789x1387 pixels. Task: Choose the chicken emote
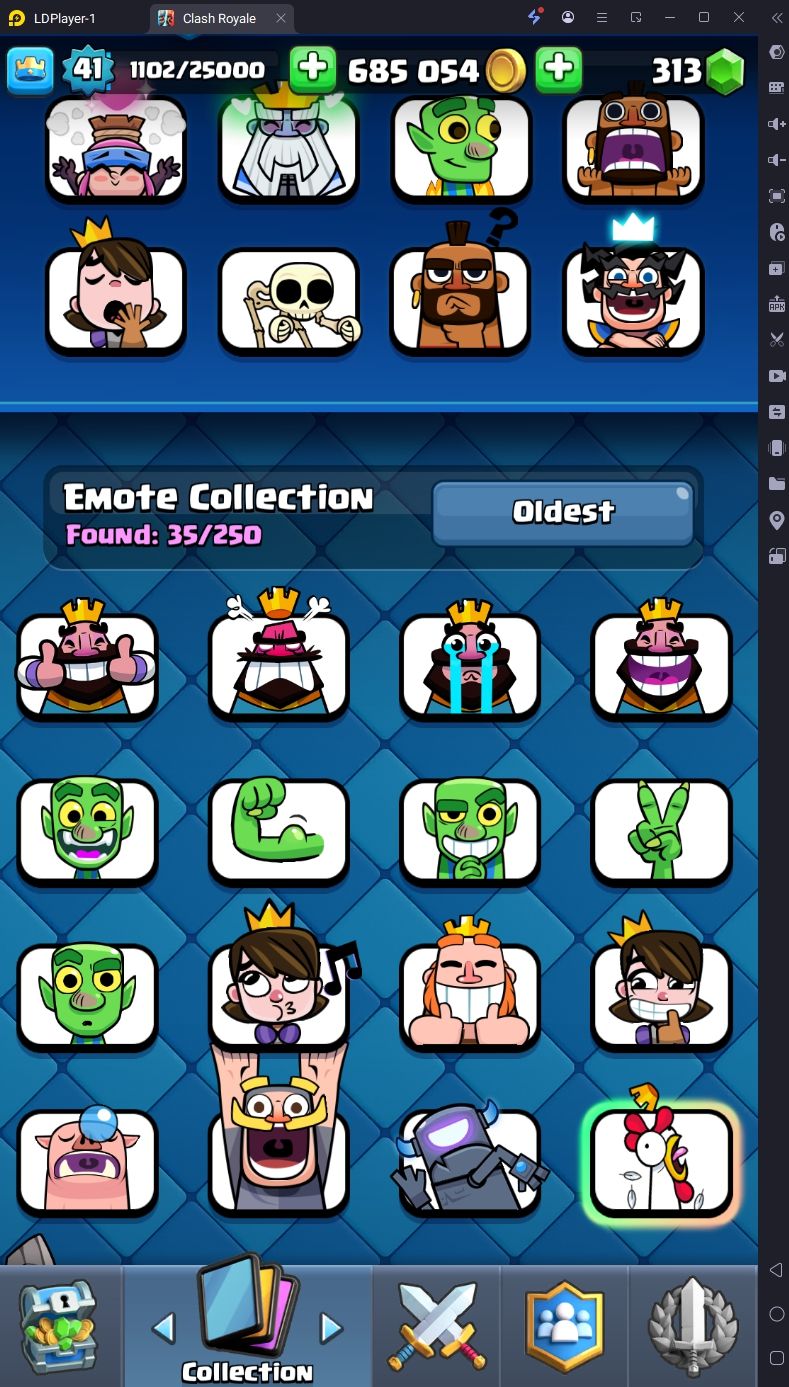tap(661, 1160)
